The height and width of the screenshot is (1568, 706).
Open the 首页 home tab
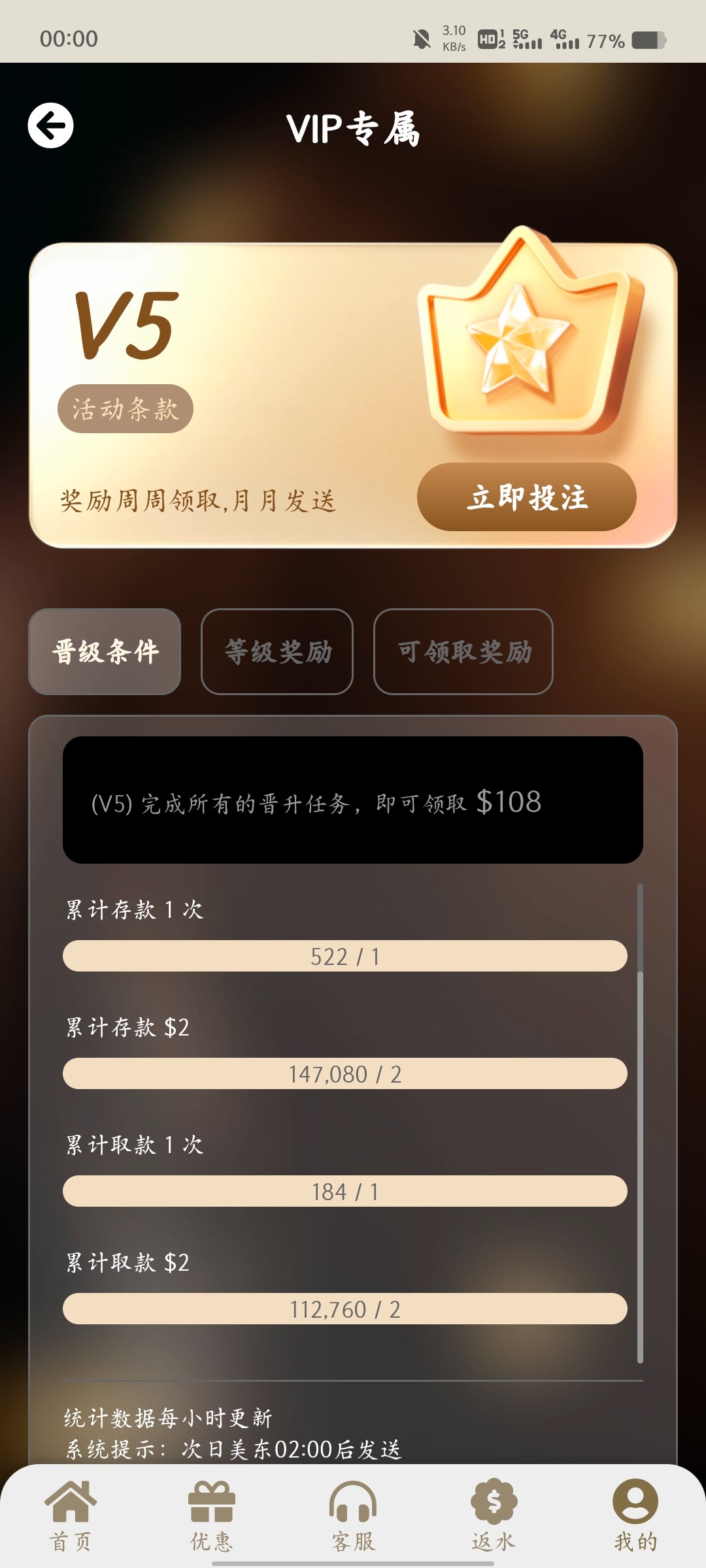coord(71,1516)
